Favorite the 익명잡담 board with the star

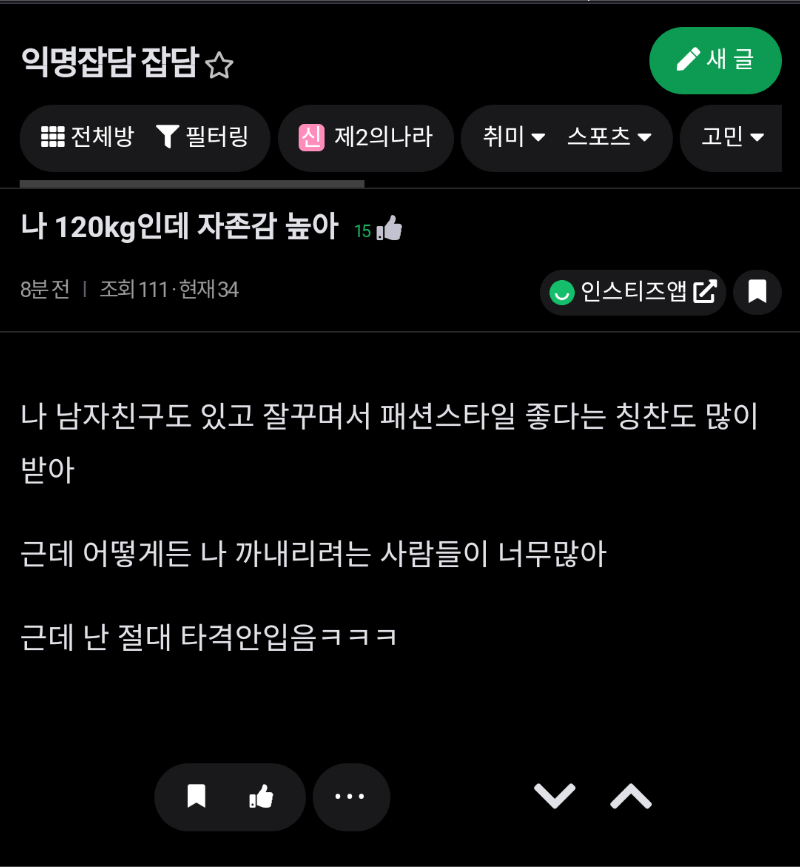point(219,66)
